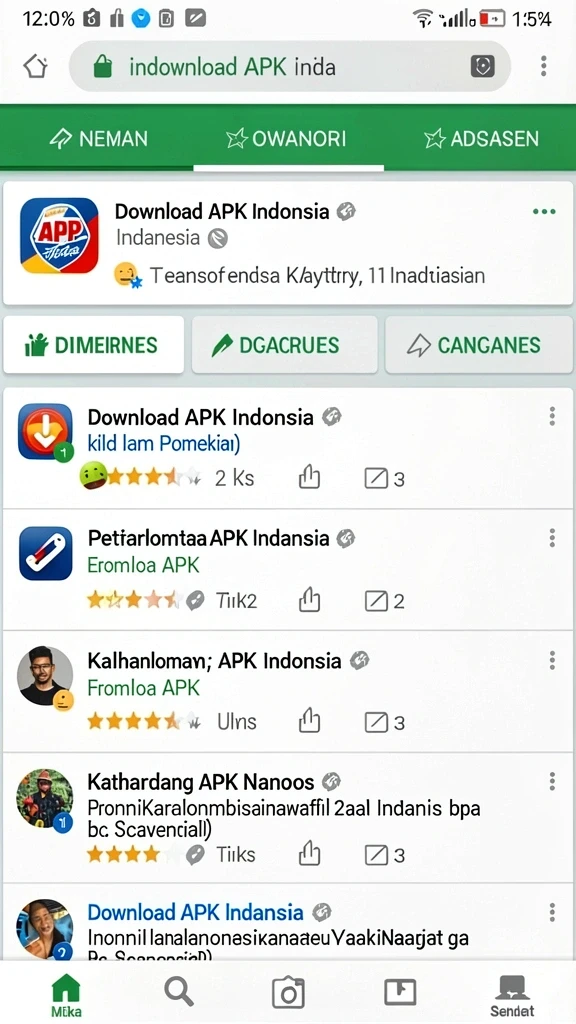Screen dimensions: 576x1024
Task: Tap the DGACRUES button
Action: click(284, 345)
